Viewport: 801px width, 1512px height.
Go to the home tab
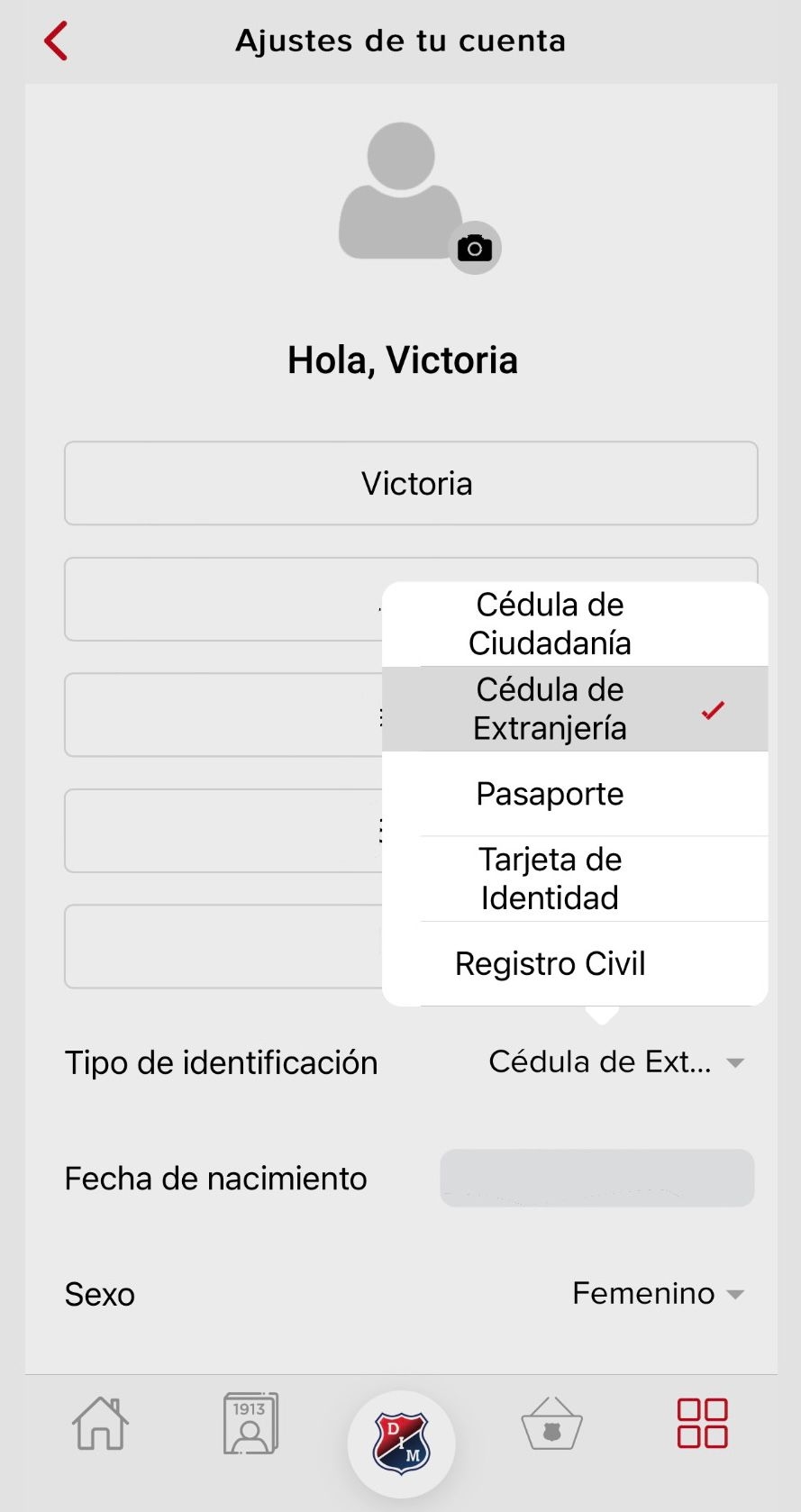100,1424
